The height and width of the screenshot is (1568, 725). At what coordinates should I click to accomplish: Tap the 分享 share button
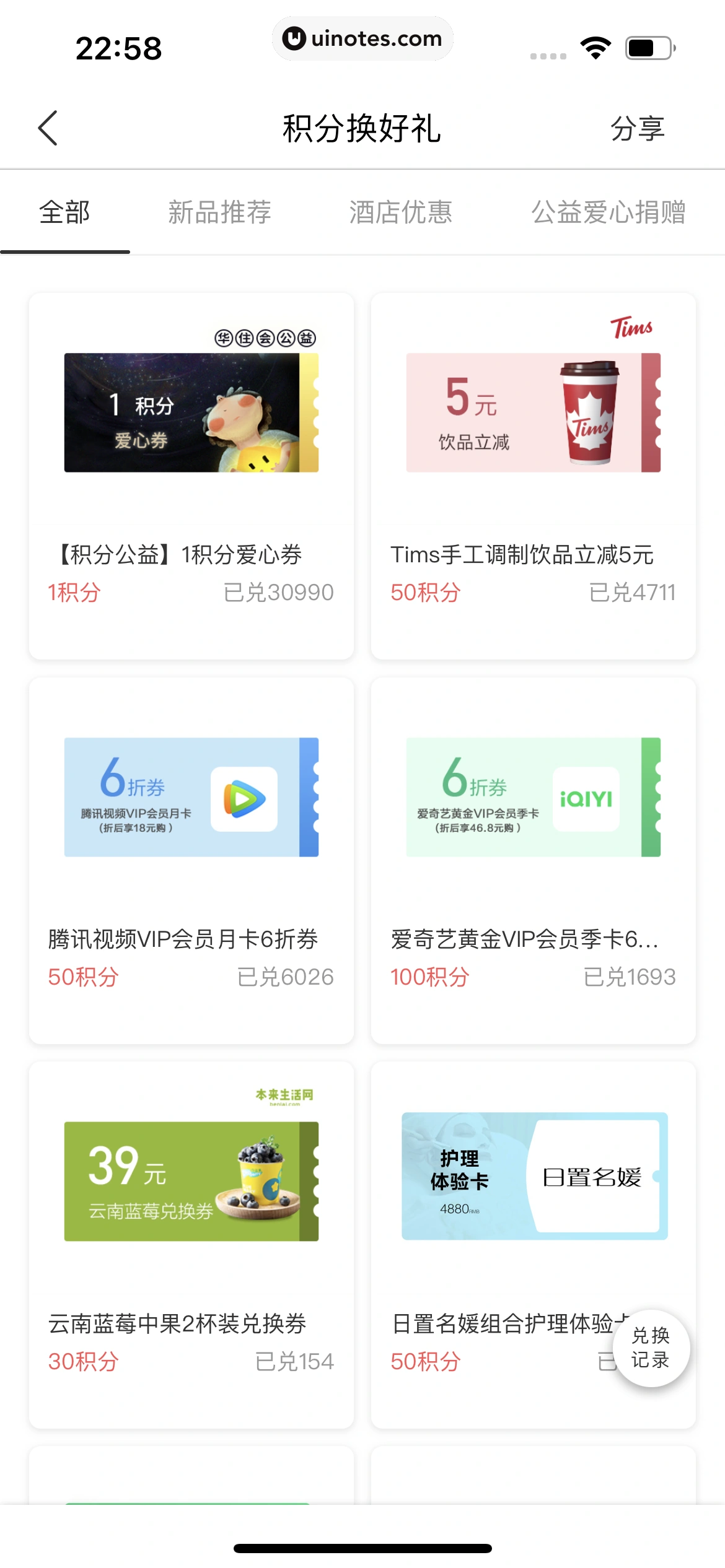point(637,129)
